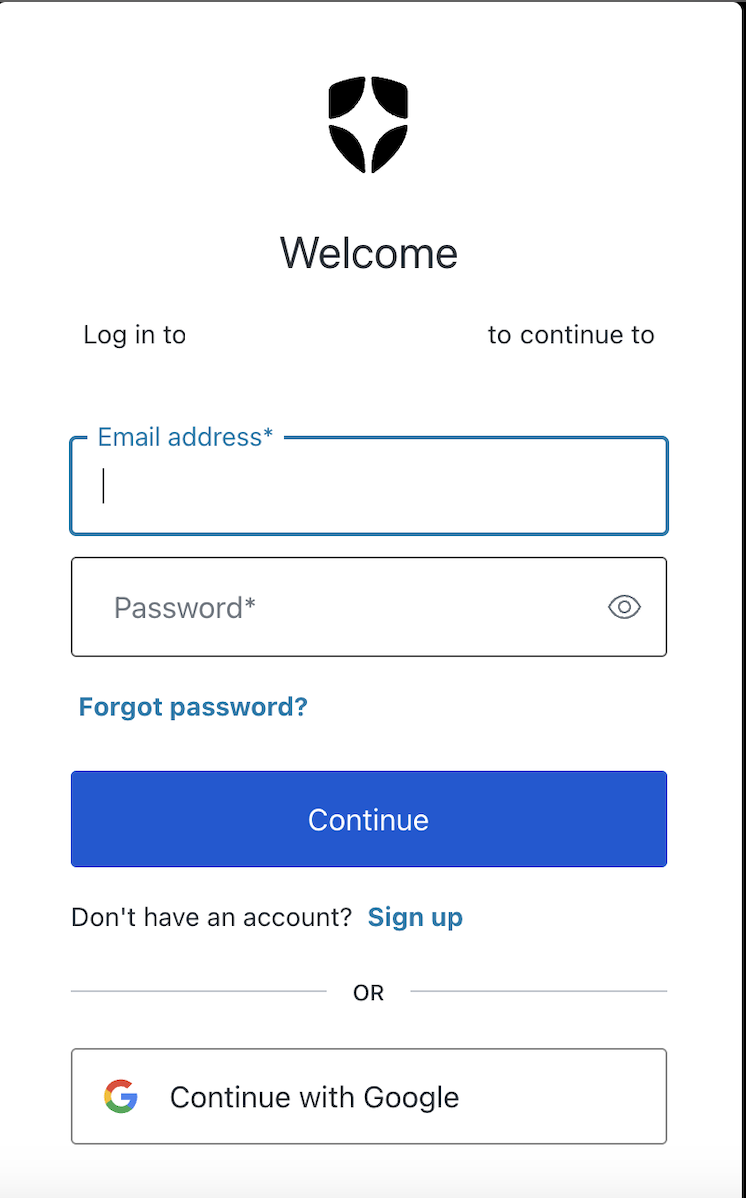Choose Continue with Google
746x1198 pixels.
coord(369,1096)
